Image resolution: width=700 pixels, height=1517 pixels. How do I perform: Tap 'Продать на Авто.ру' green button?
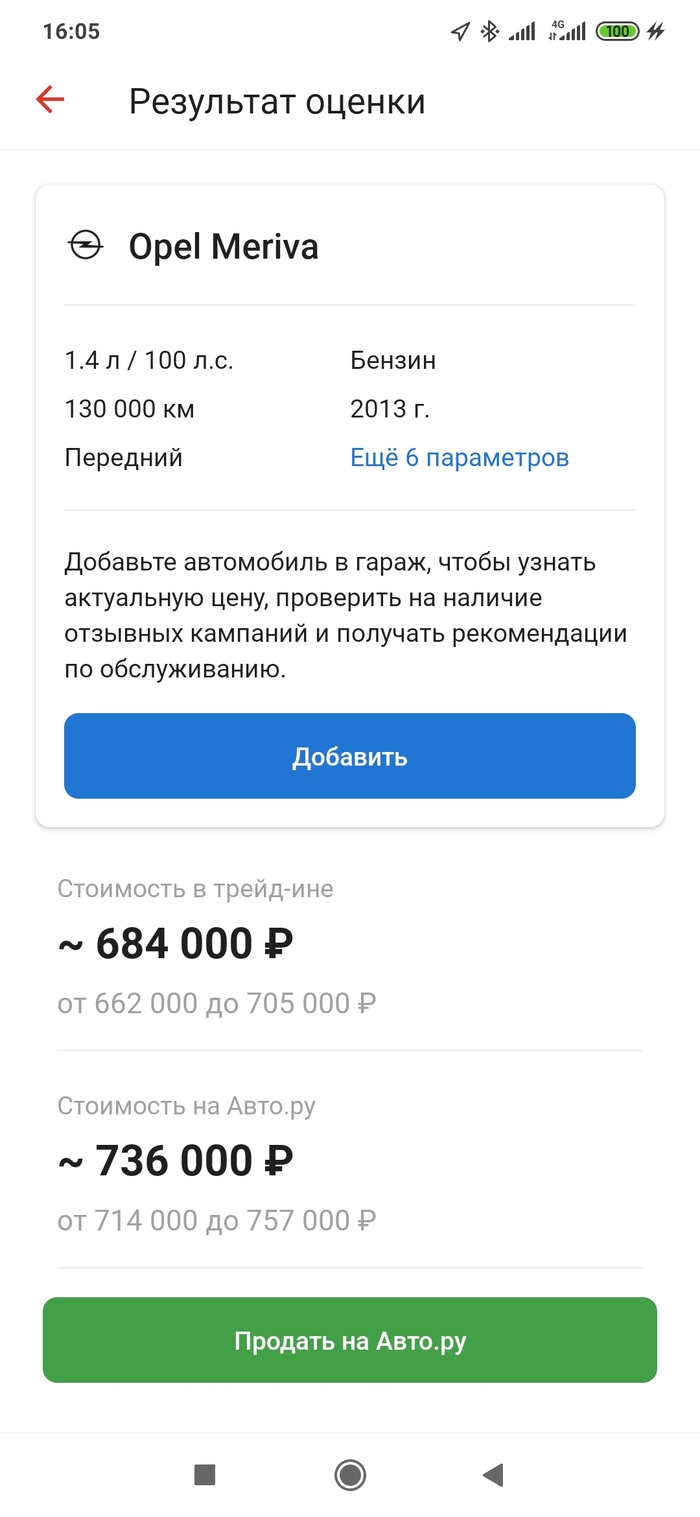click(x=349, y=1340)
